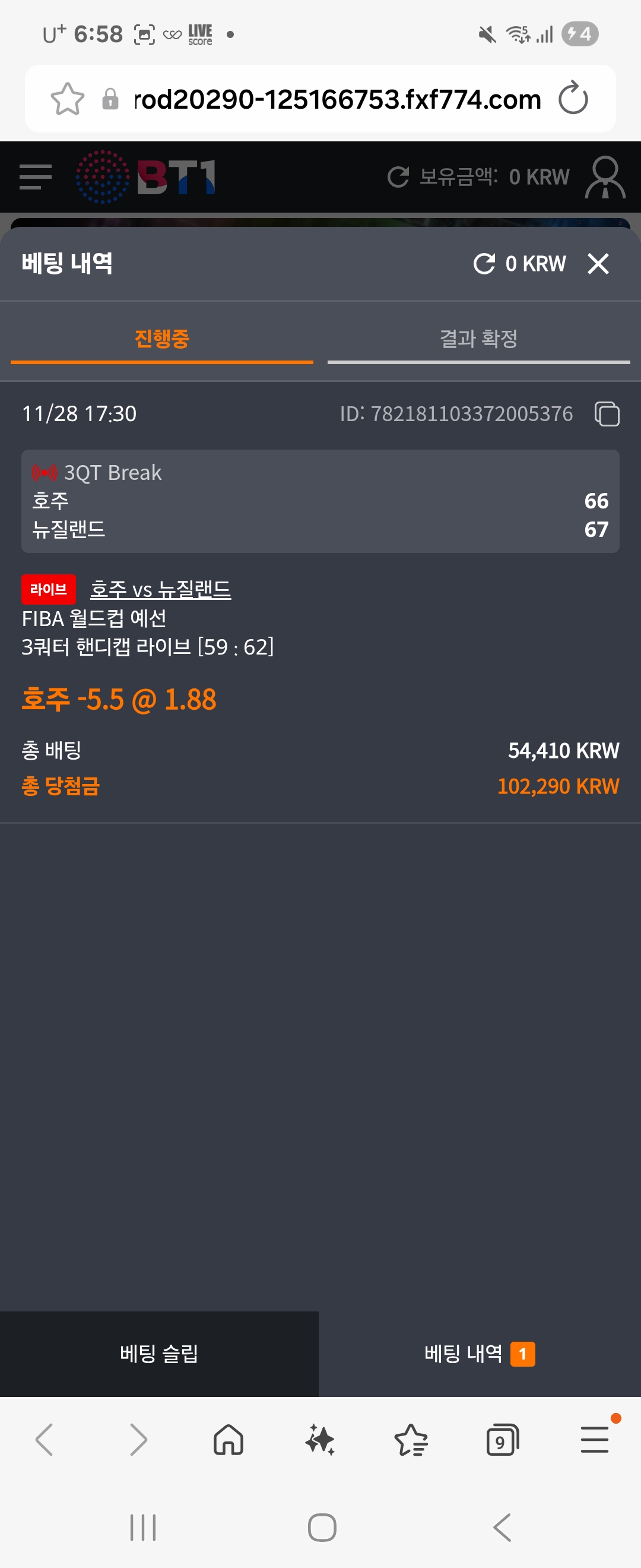This screenshot has height=1568, width=641.
Task: Close the 베팅 내역 panel
Action: click(598, 264)
